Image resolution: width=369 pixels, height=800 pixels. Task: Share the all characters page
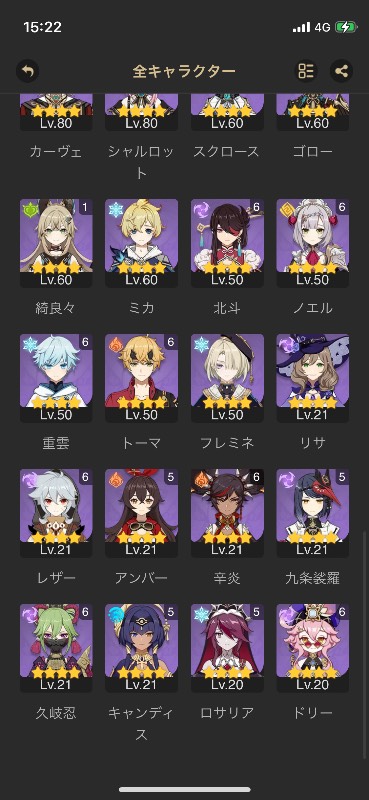pyautogui.click(x=341, y=71)
